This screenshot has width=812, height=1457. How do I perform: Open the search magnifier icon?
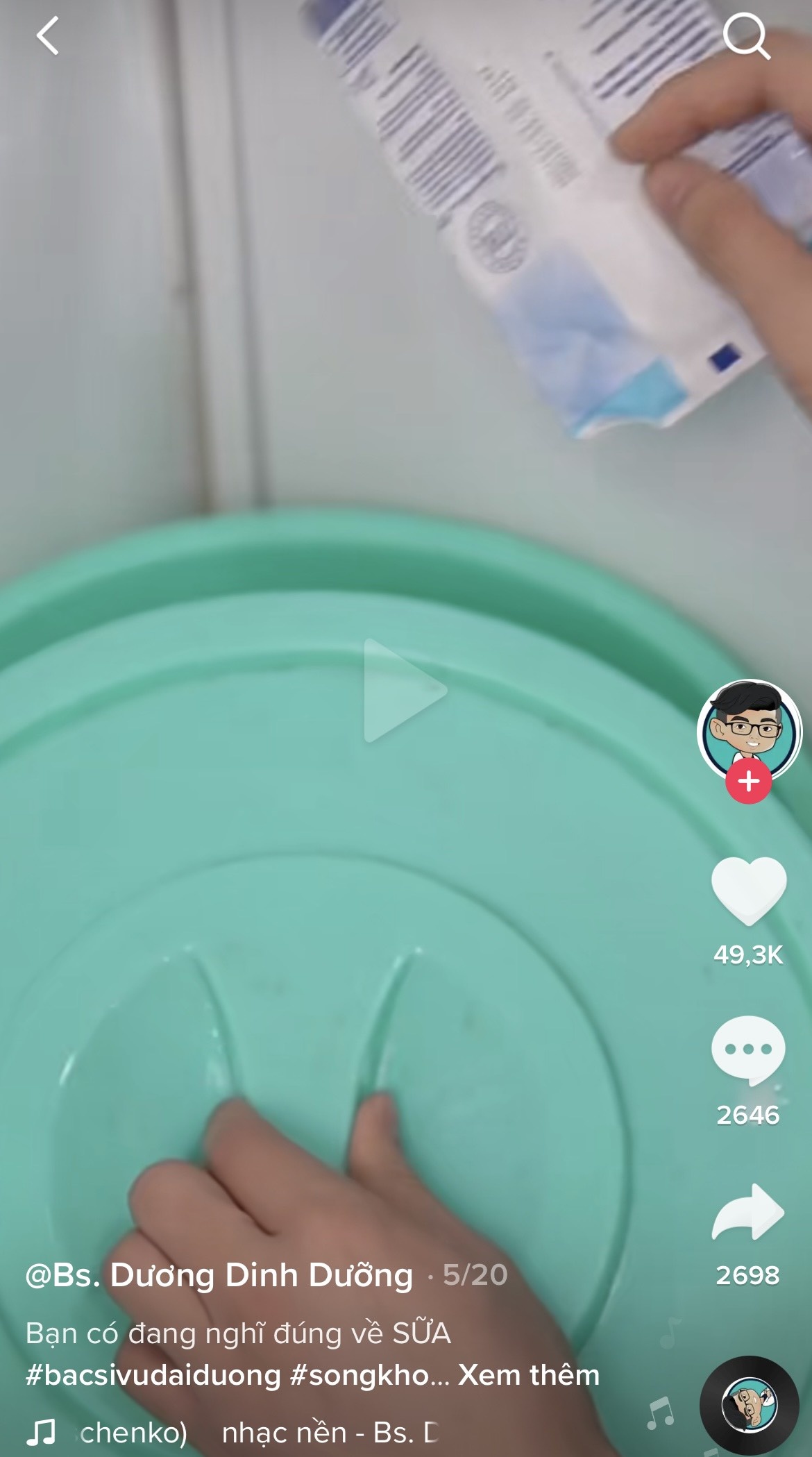[746, 36]
